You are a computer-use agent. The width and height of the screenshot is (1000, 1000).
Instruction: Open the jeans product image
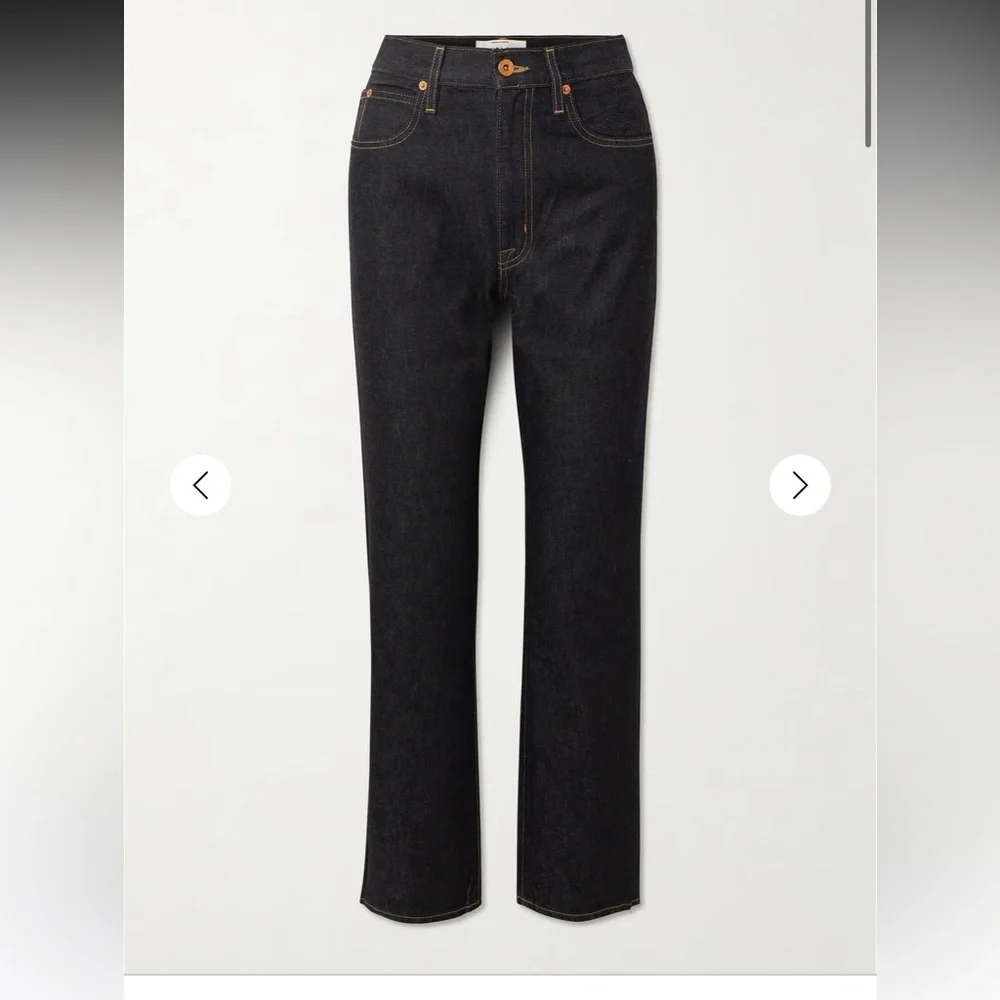pyautogui.click(x=501, y=472)
